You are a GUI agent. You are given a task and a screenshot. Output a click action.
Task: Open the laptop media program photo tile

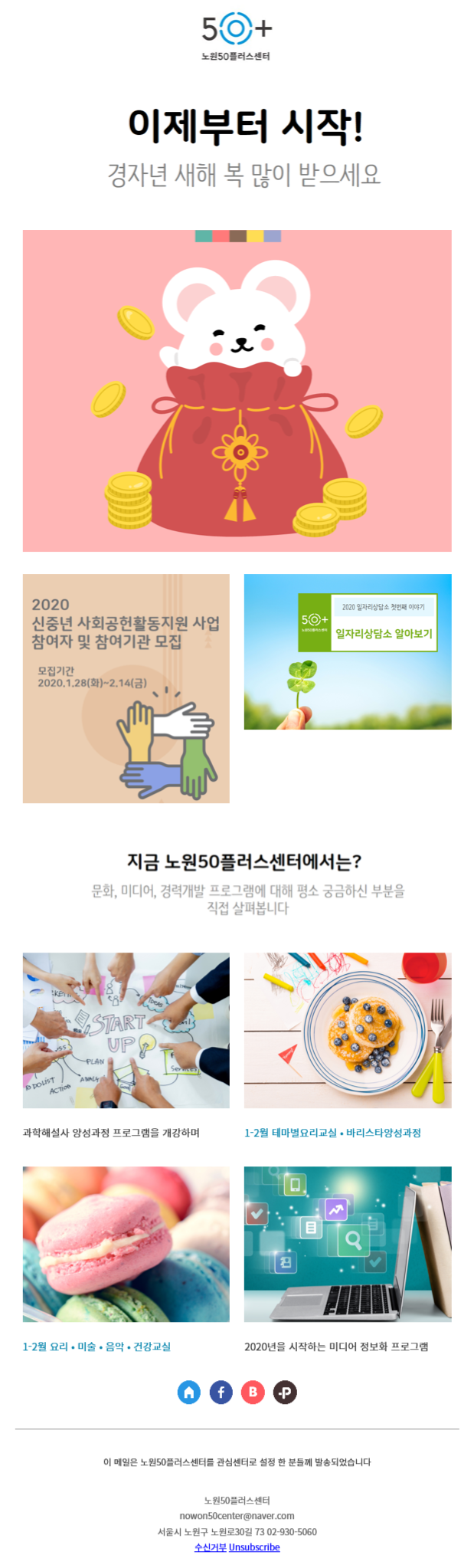pyautogui.click(x=348, y=1243)
